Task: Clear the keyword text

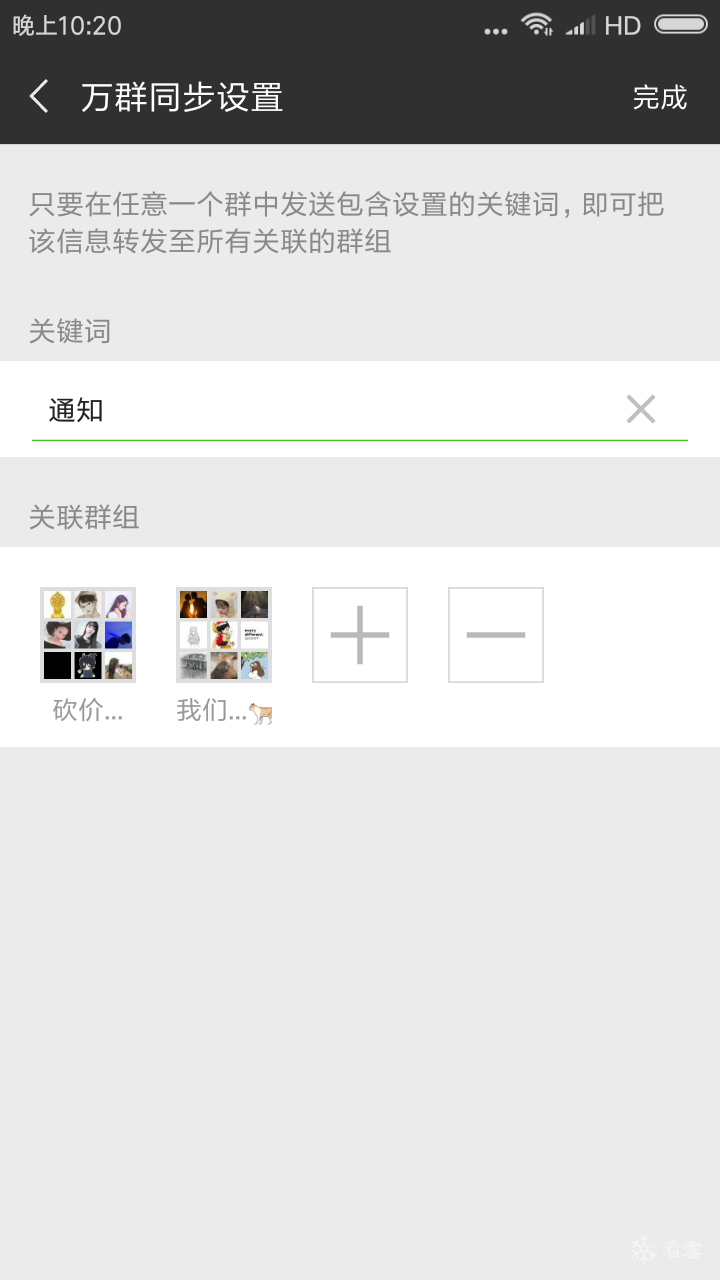Action: (x=641, y=409)
